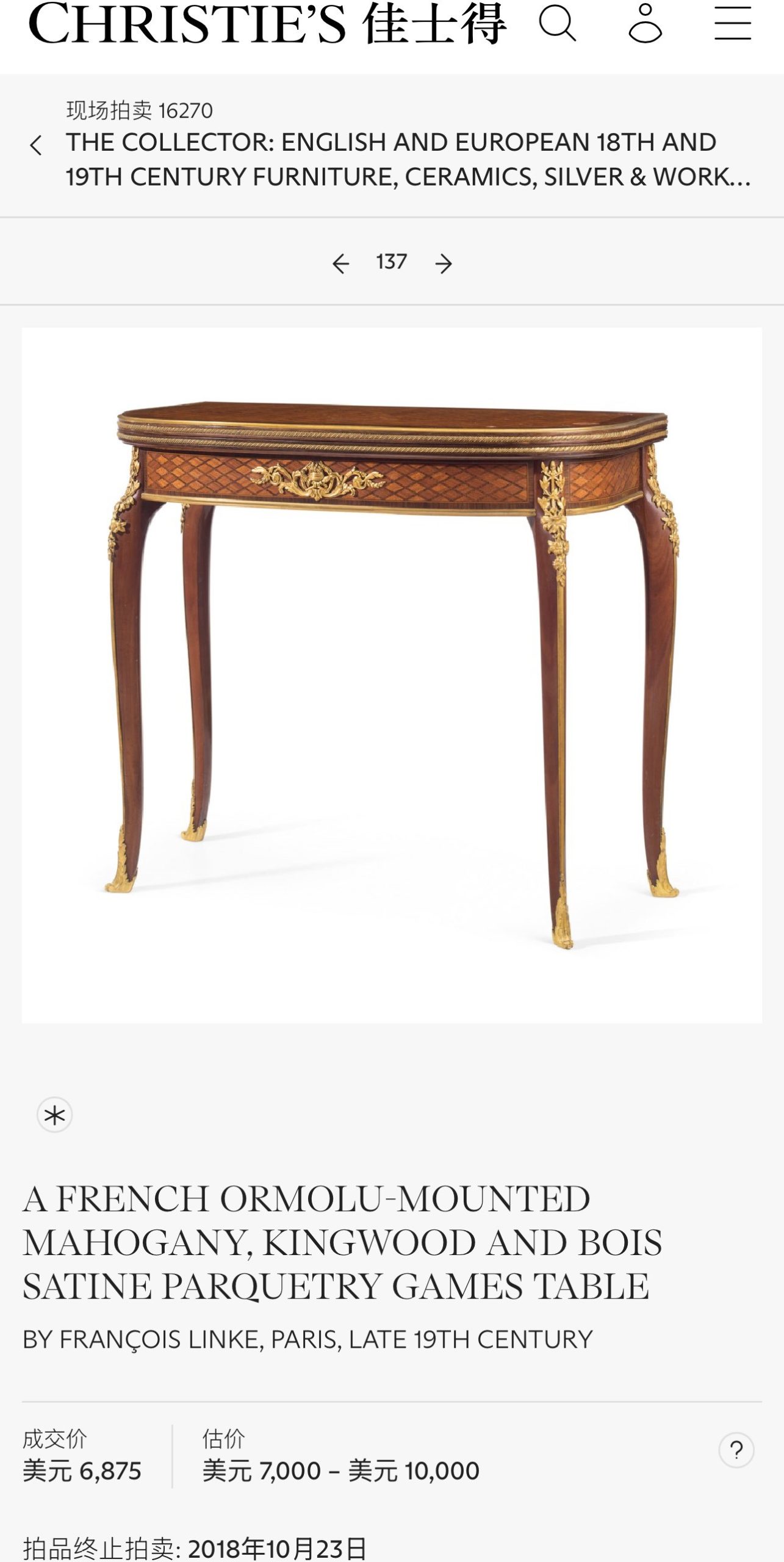Image resolution: width=784 pixels, height=1562 pixels.
Task: Tap the Christie's logo
Action: [x=267, y=23]
